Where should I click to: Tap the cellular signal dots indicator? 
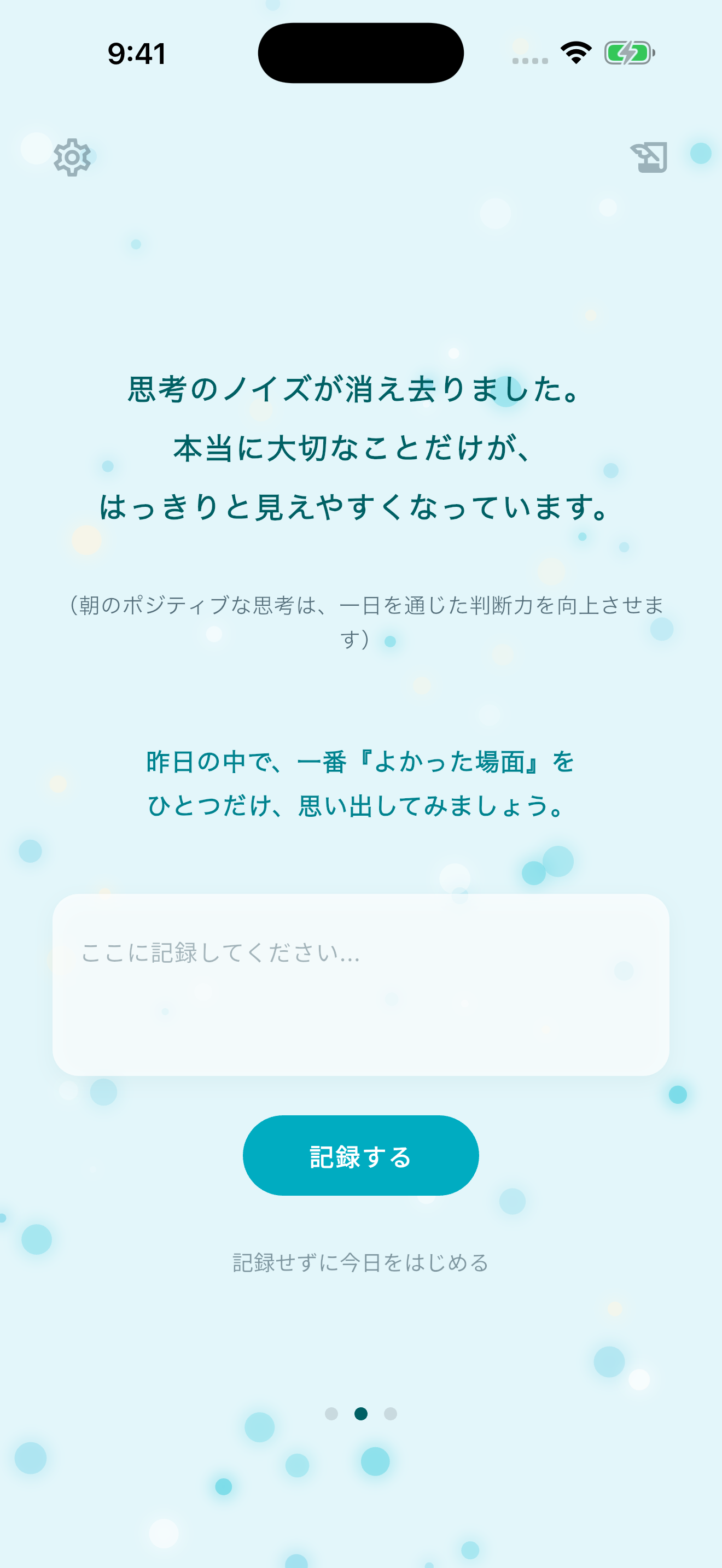529,58
